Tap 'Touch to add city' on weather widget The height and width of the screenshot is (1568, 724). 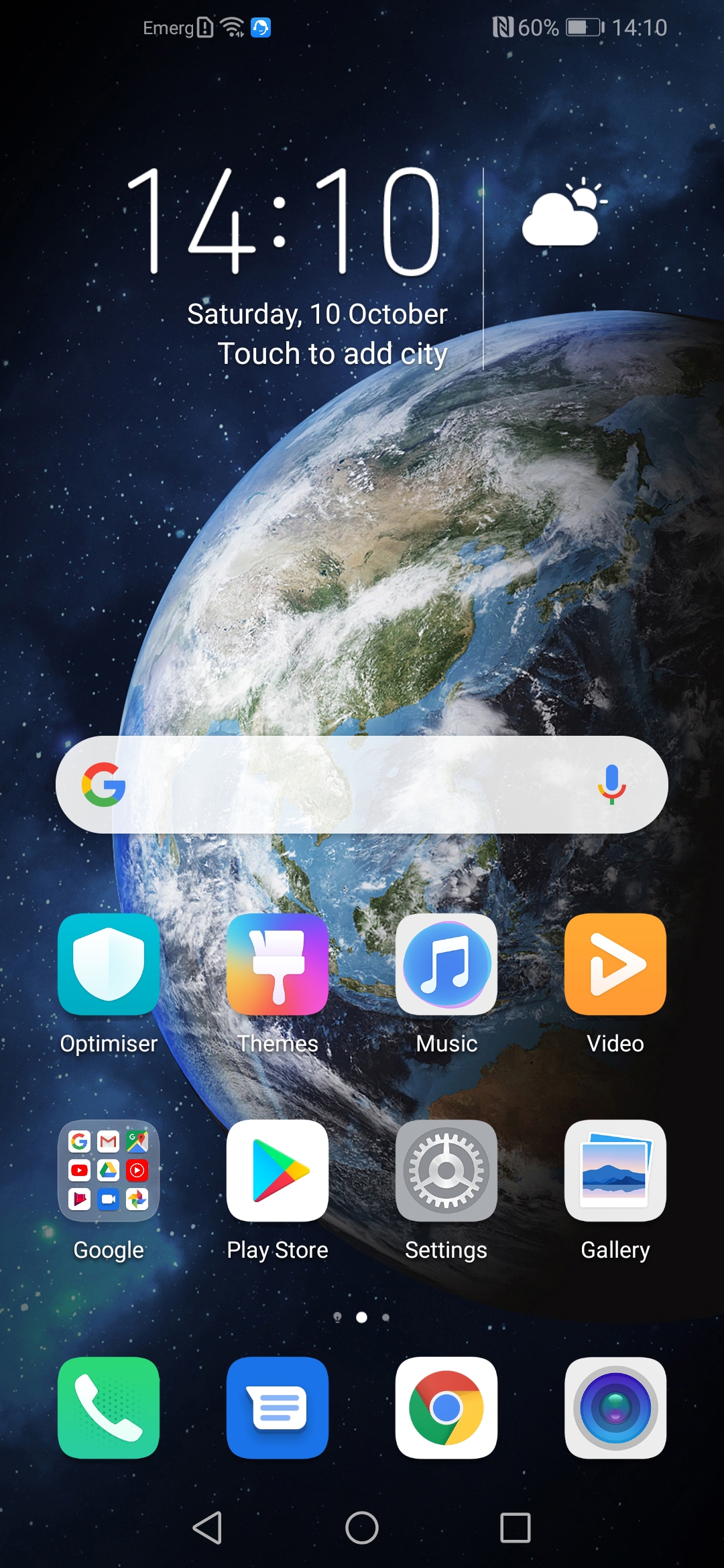point(333,354)
